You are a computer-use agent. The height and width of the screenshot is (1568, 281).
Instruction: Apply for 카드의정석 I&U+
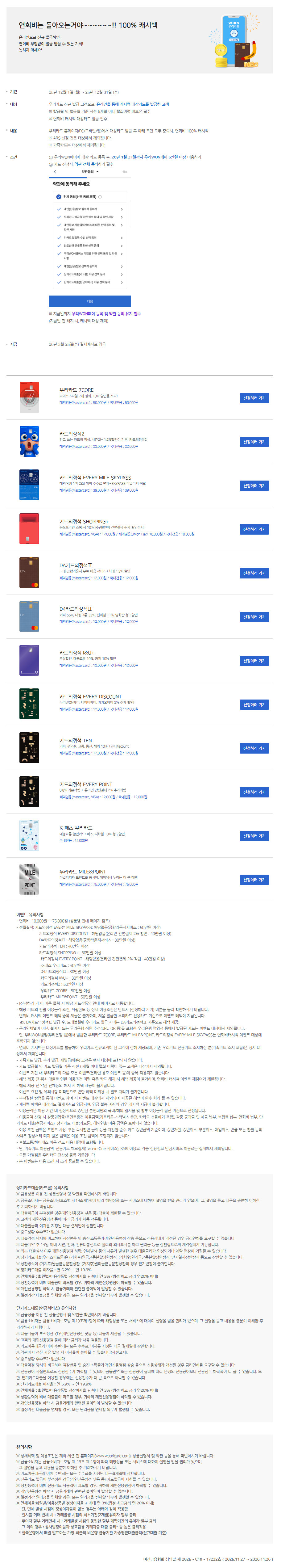coord(254,661)
